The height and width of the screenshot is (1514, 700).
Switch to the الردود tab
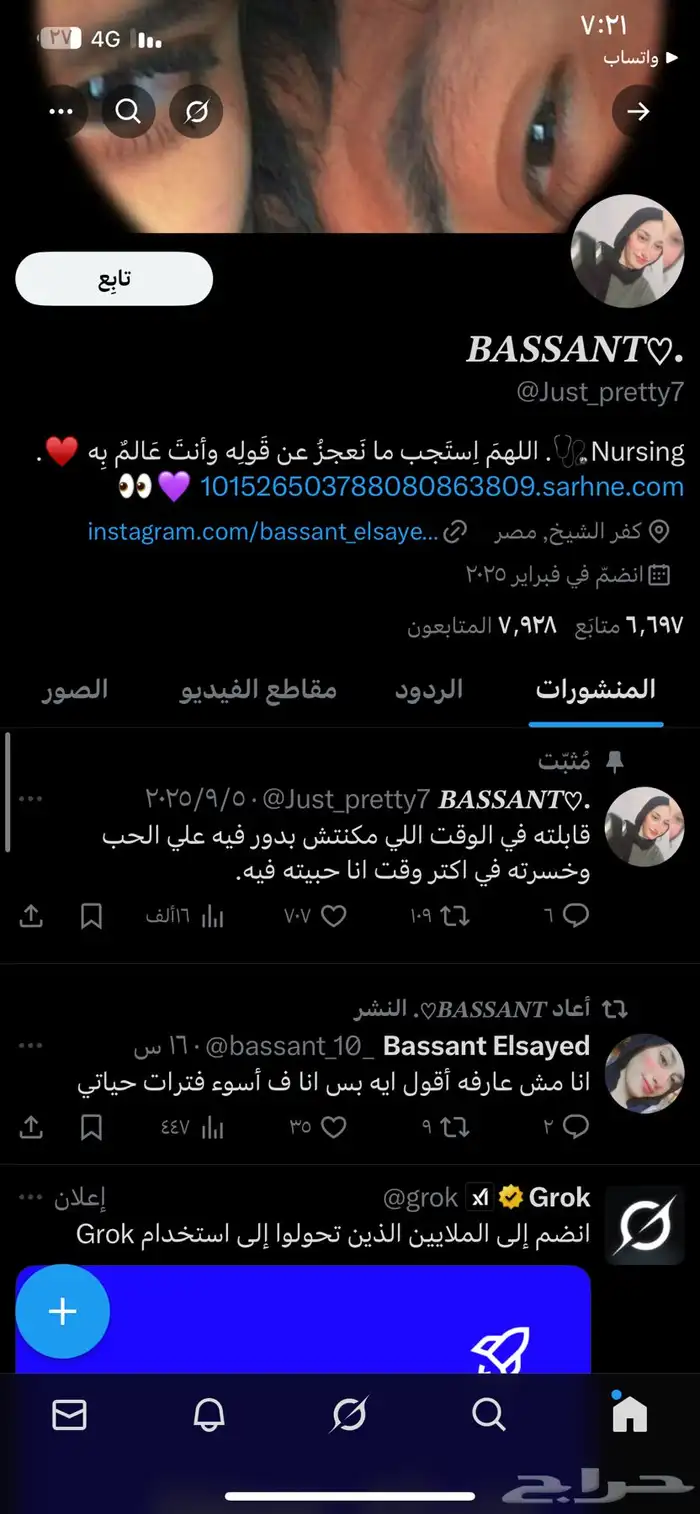[428, 689]
